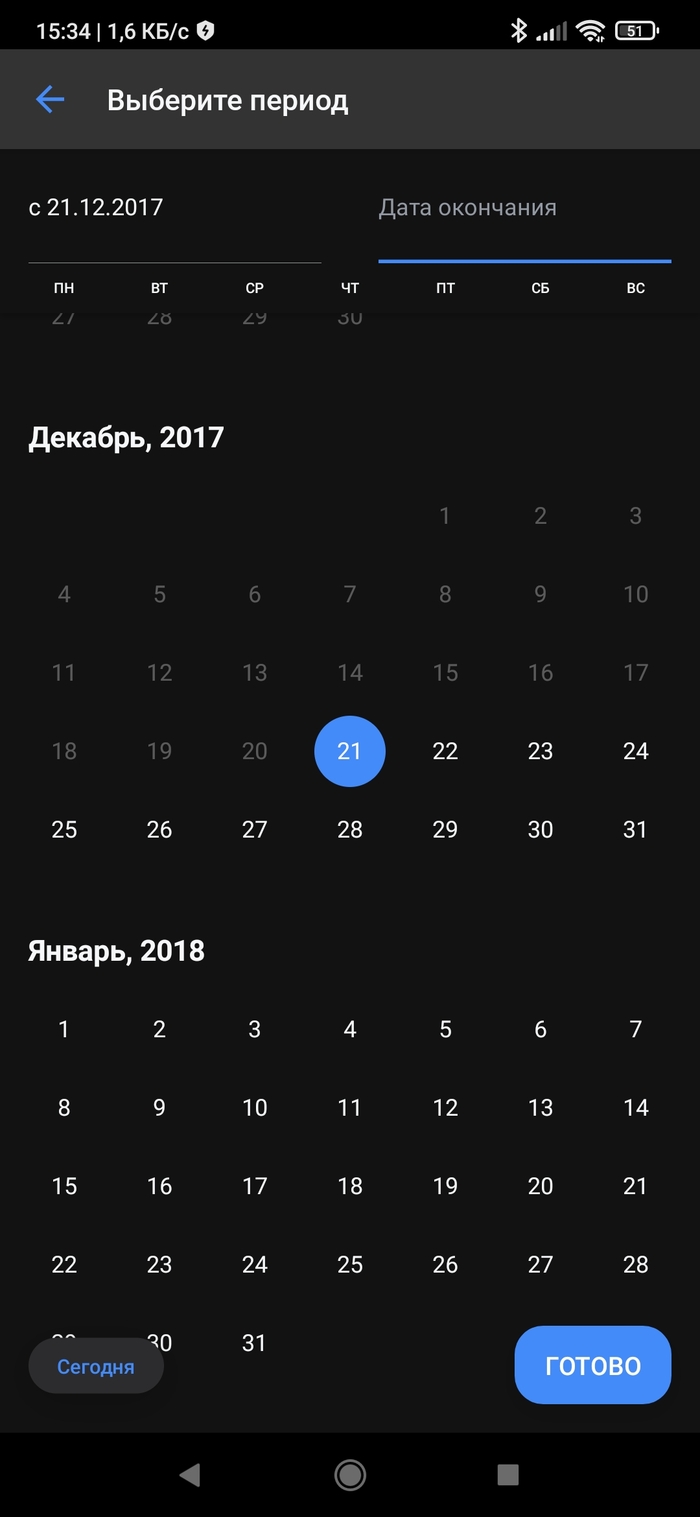
Task: Select January 18, 2018
Action: pyautogui.click(x=350, y=1186)
